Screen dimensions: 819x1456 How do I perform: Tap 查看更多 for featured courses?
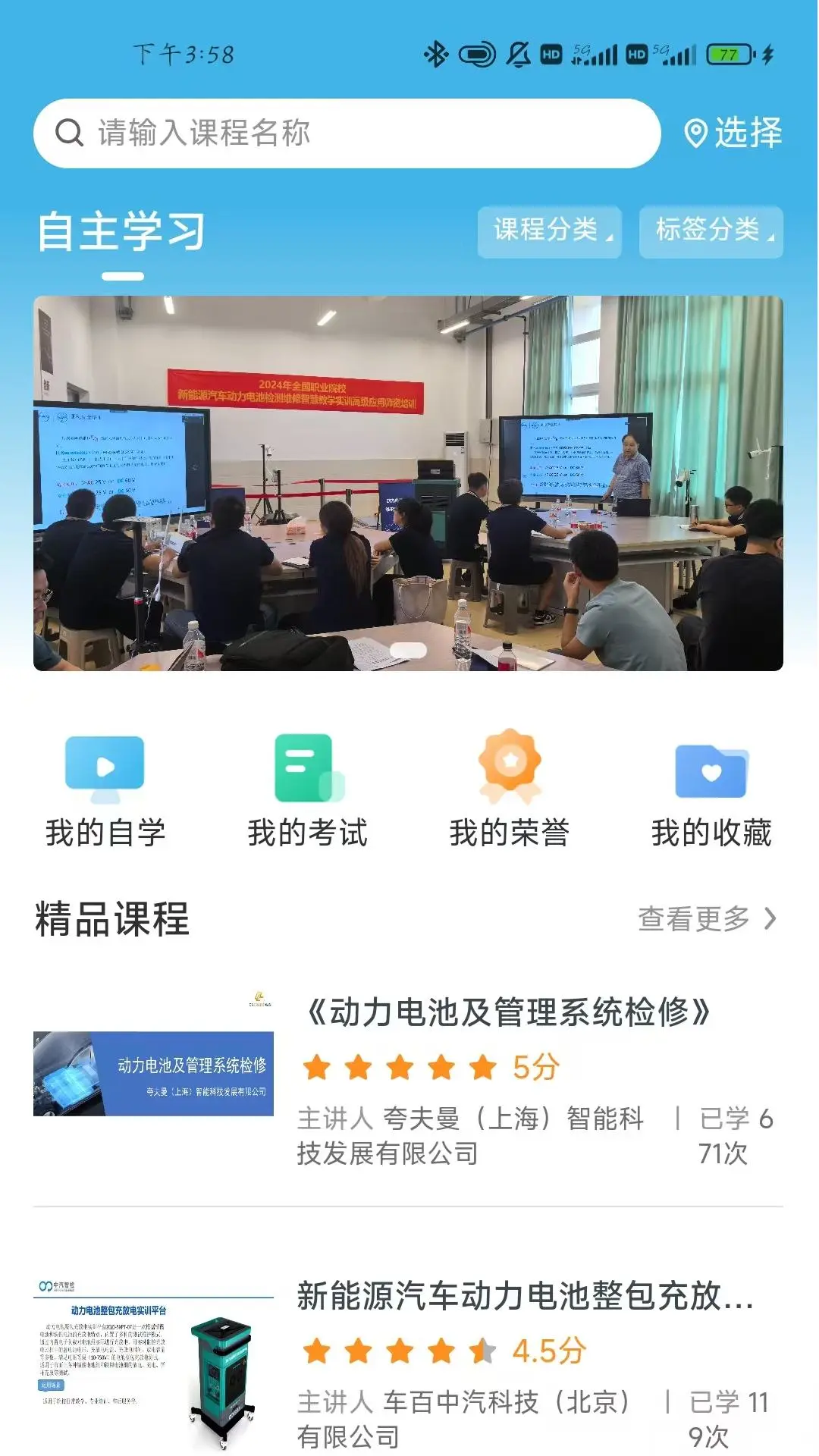coord(707,919)
